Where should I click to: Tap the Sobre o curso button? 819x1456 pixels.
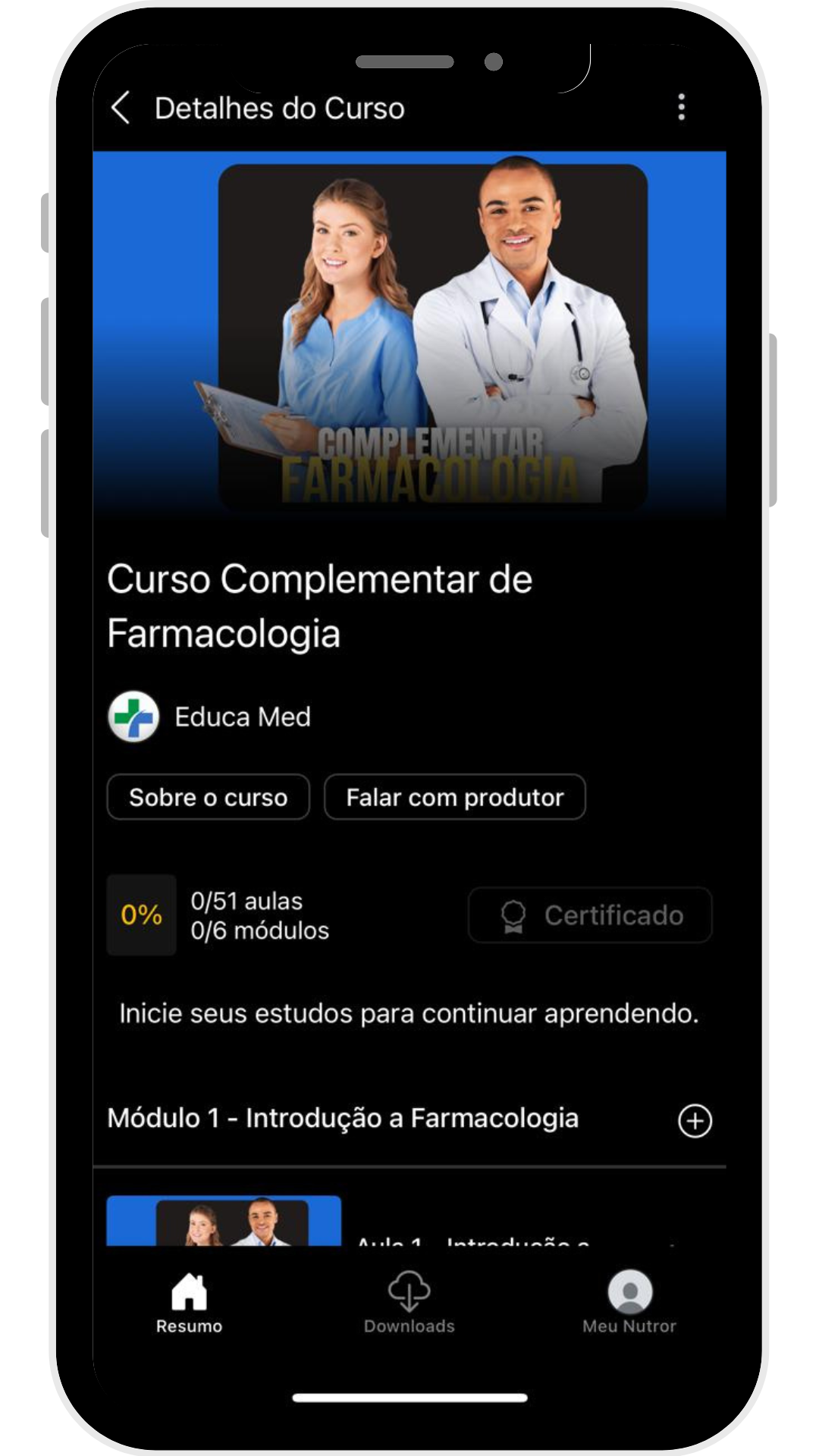point(208,797)
